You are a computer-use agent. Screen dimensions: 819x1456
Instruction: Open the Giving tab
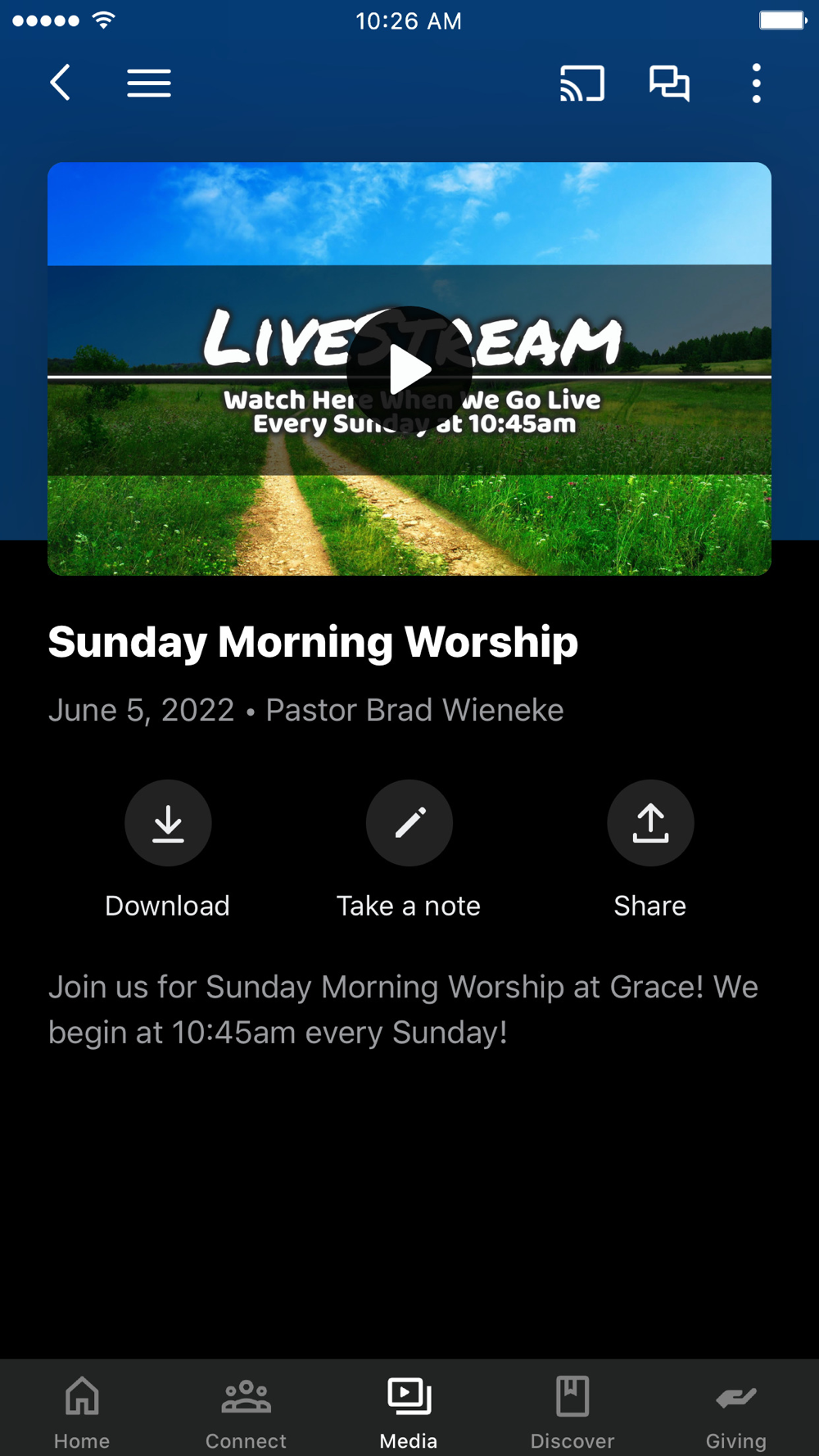[x=735, y=1410]
